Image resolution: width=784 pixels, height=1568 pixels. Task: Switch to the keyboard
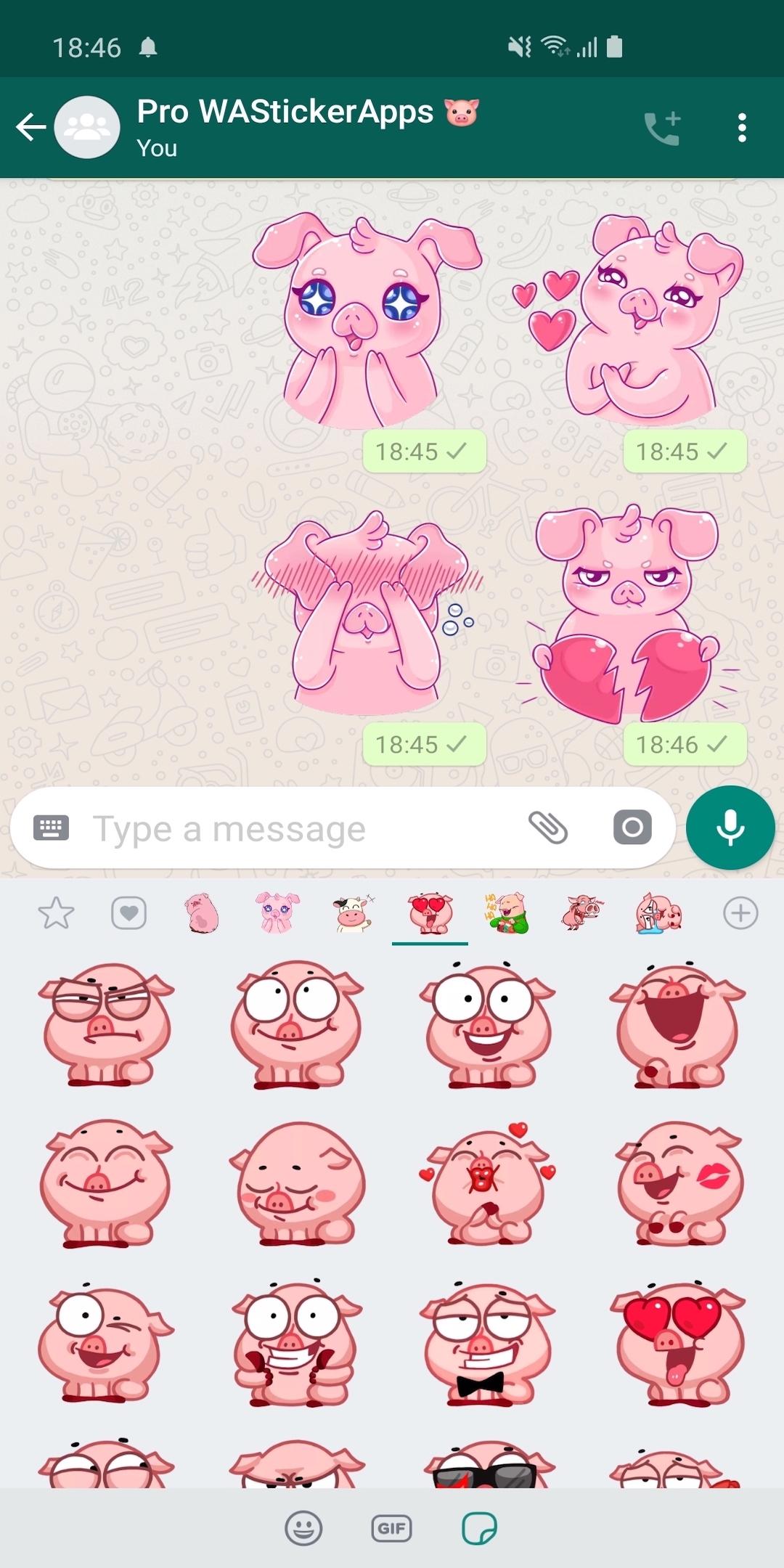coord(51,828)
